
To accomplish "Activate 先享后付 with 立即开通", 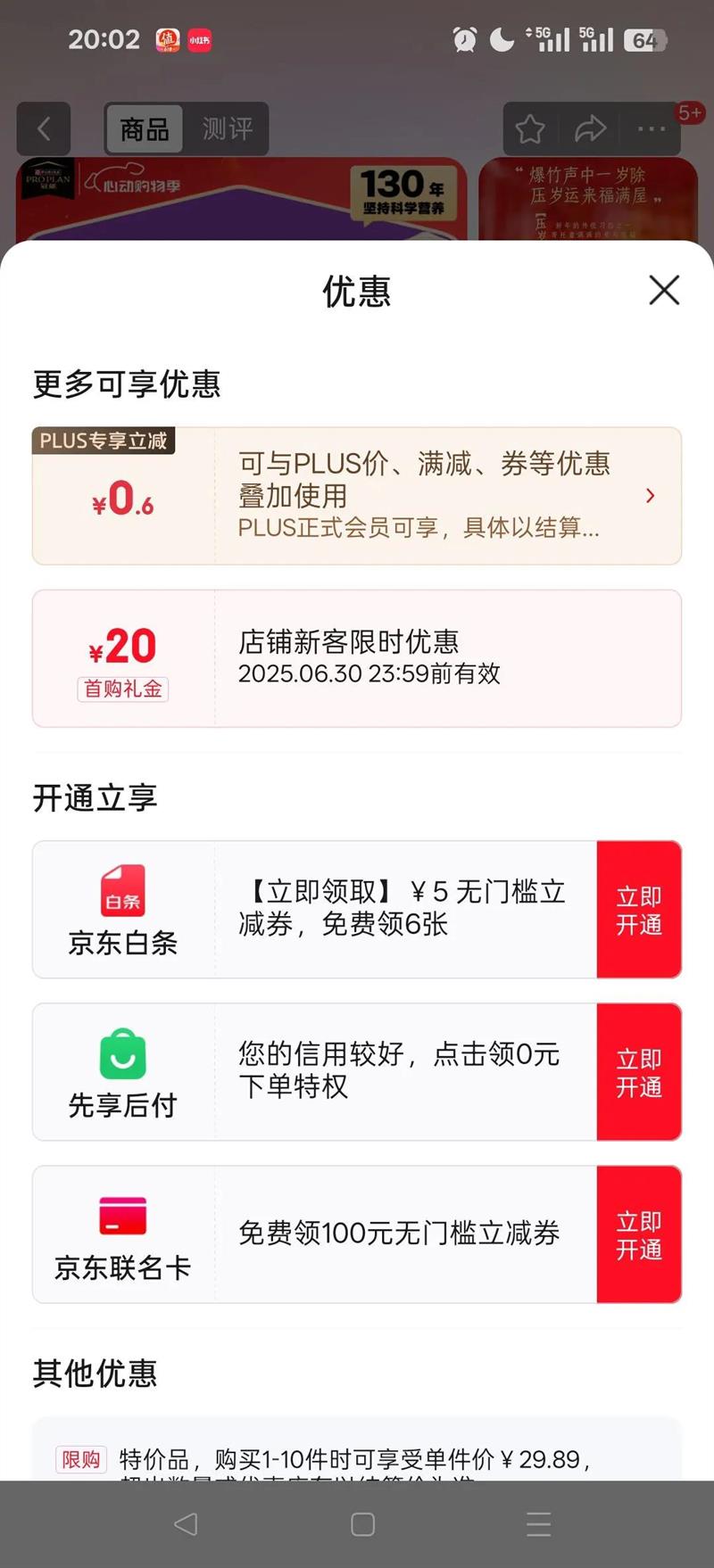I will 639,1072.
